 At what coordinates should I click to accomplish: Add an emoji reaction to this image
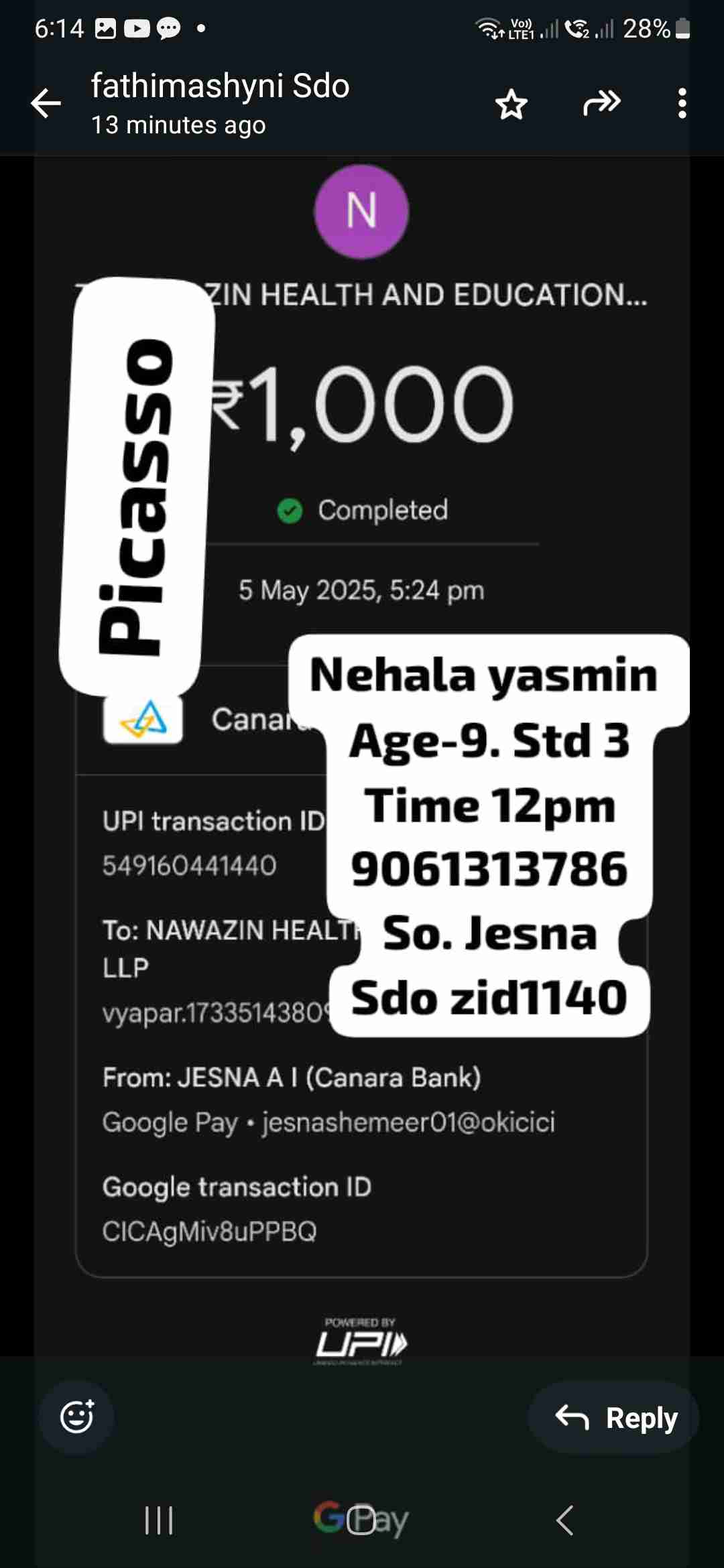[76, 1417]
